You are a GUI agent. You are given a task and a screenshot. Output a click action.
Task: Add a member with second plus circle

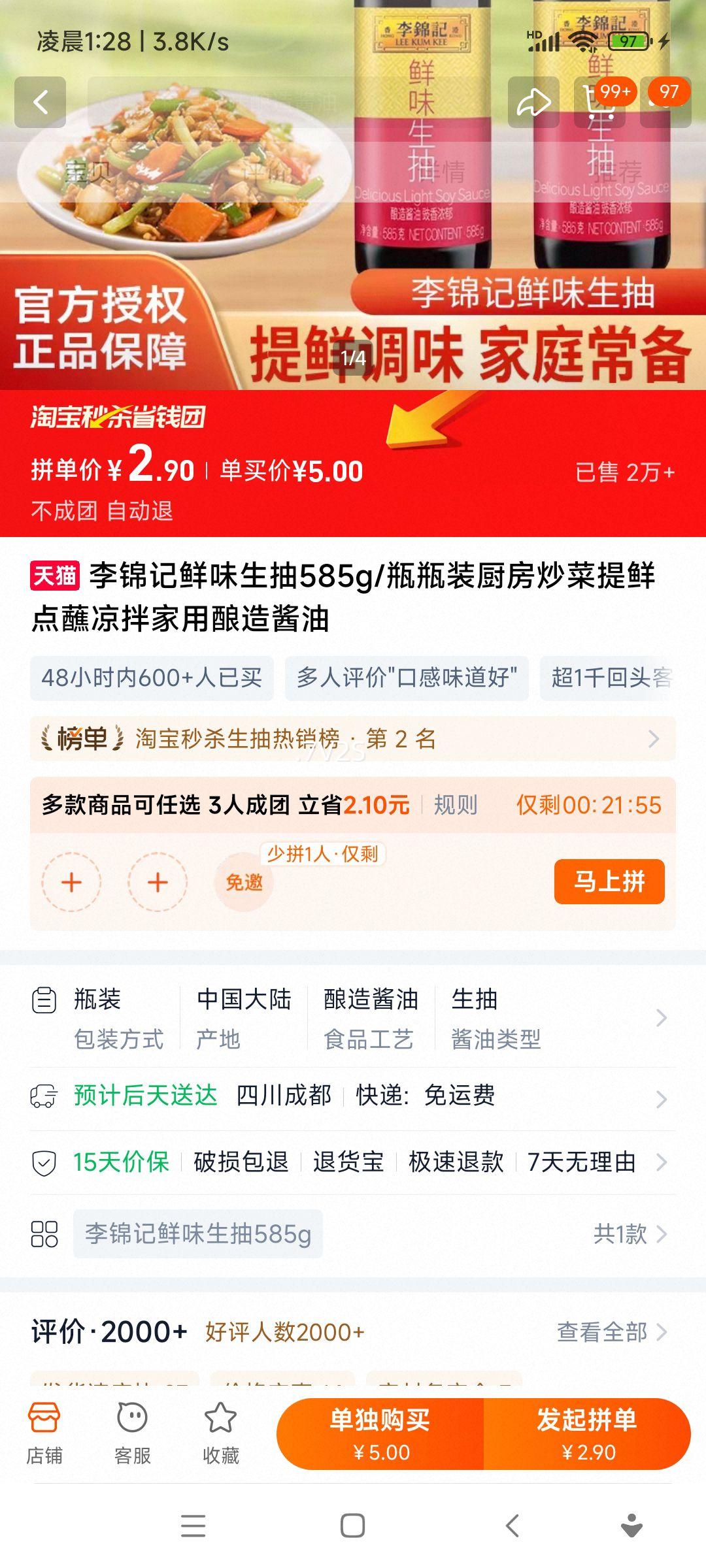click(157, 881)
